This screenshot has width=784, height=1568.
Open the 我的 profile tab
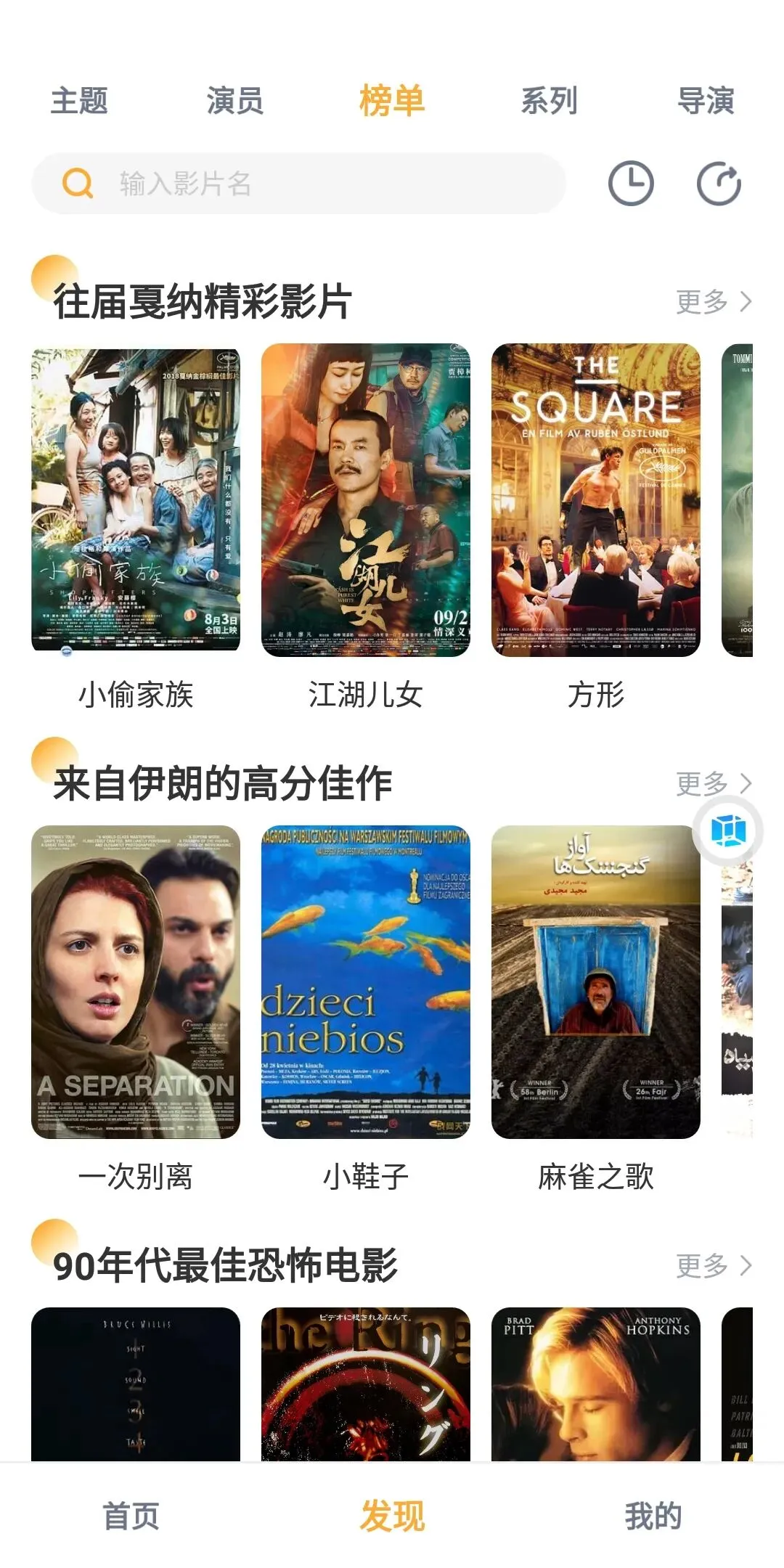653,1516
